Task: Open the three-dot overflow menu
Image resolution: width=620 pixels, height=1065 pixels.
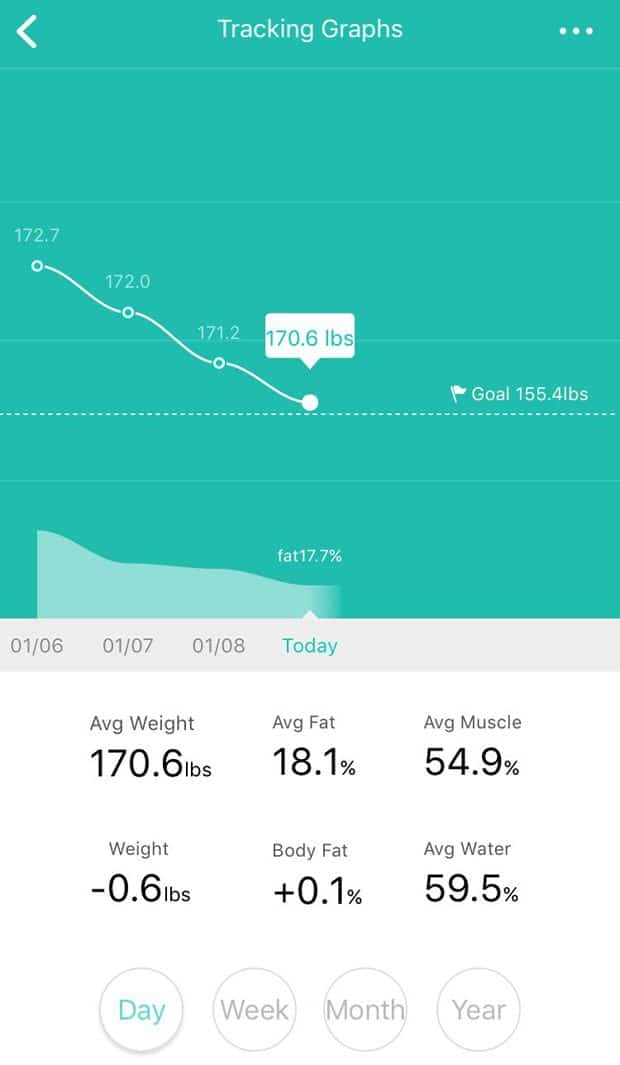Action: pos(576,31)
